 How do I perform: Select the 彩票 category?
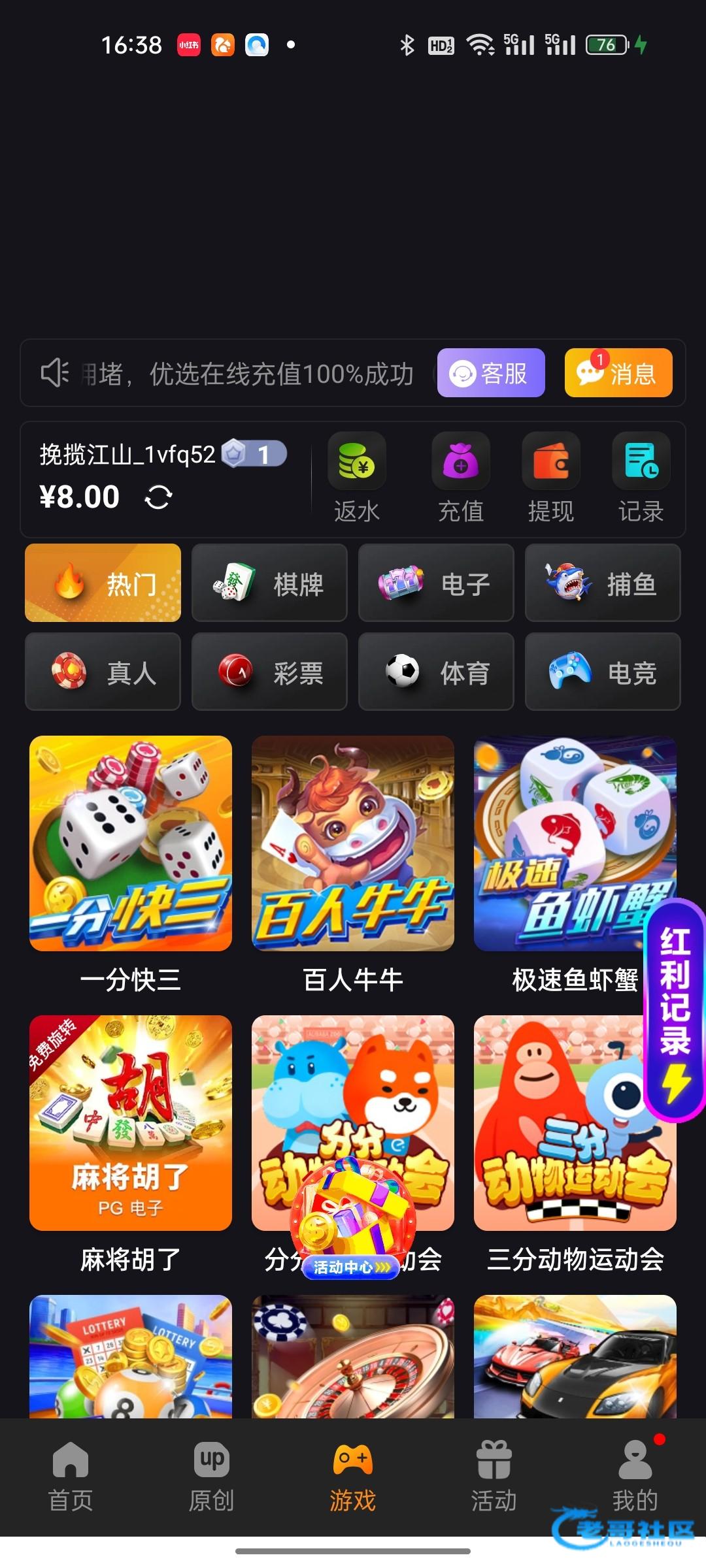(269, 672)
